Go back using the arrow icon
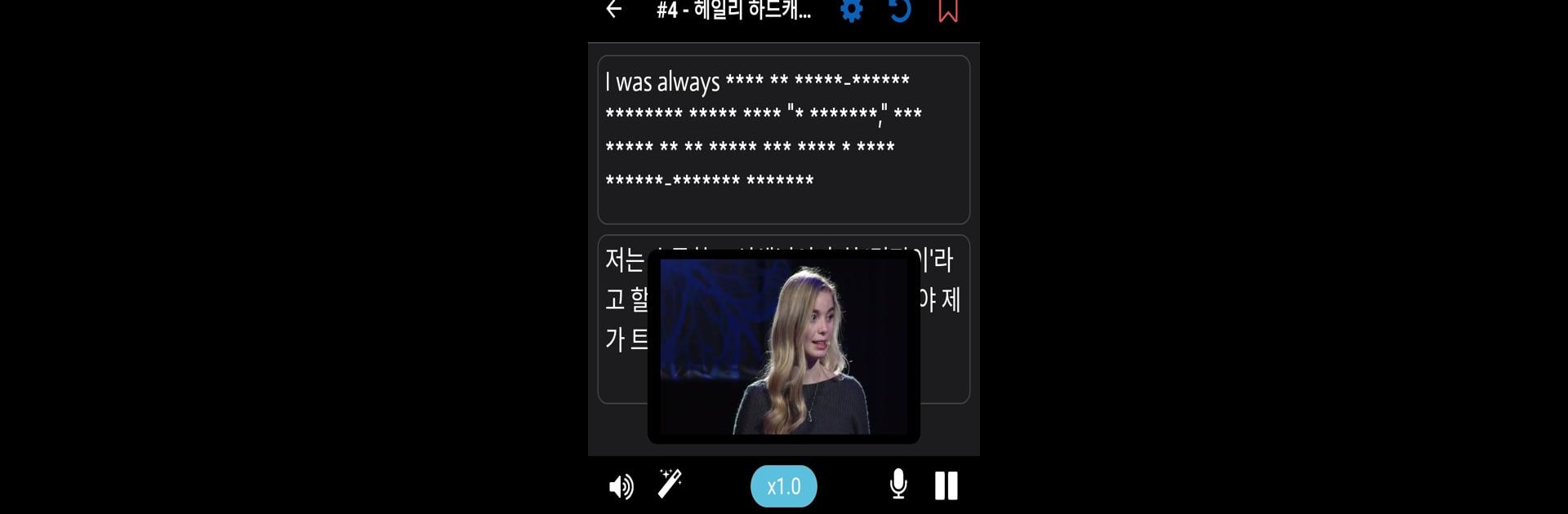Screen dimensions: 1568x514 (x=614, y=10)
